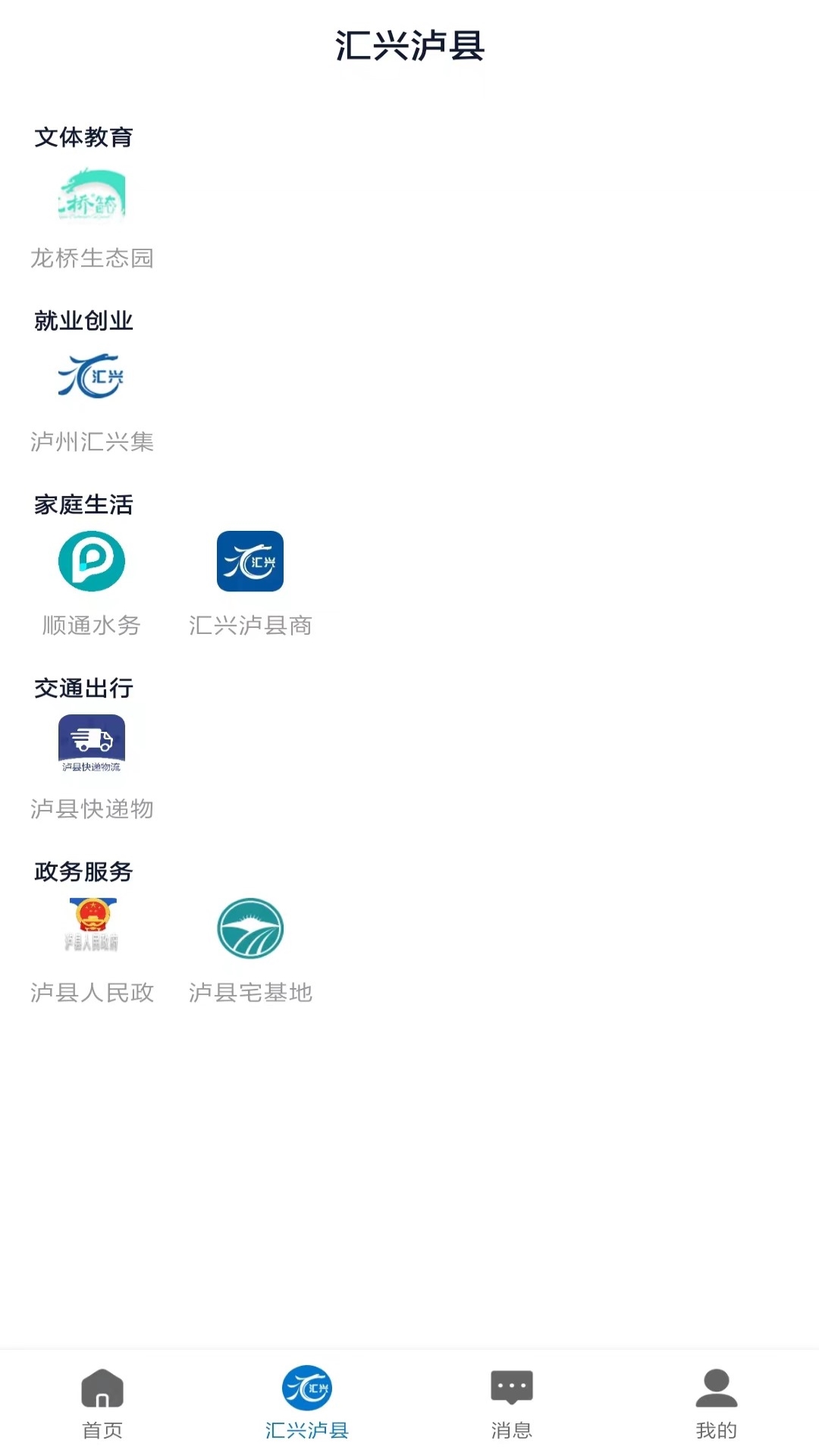The height and width of the screenshot is (1456, 819).
Task: Open the 泸县快递物流 delivery icon
Action: 93,745
